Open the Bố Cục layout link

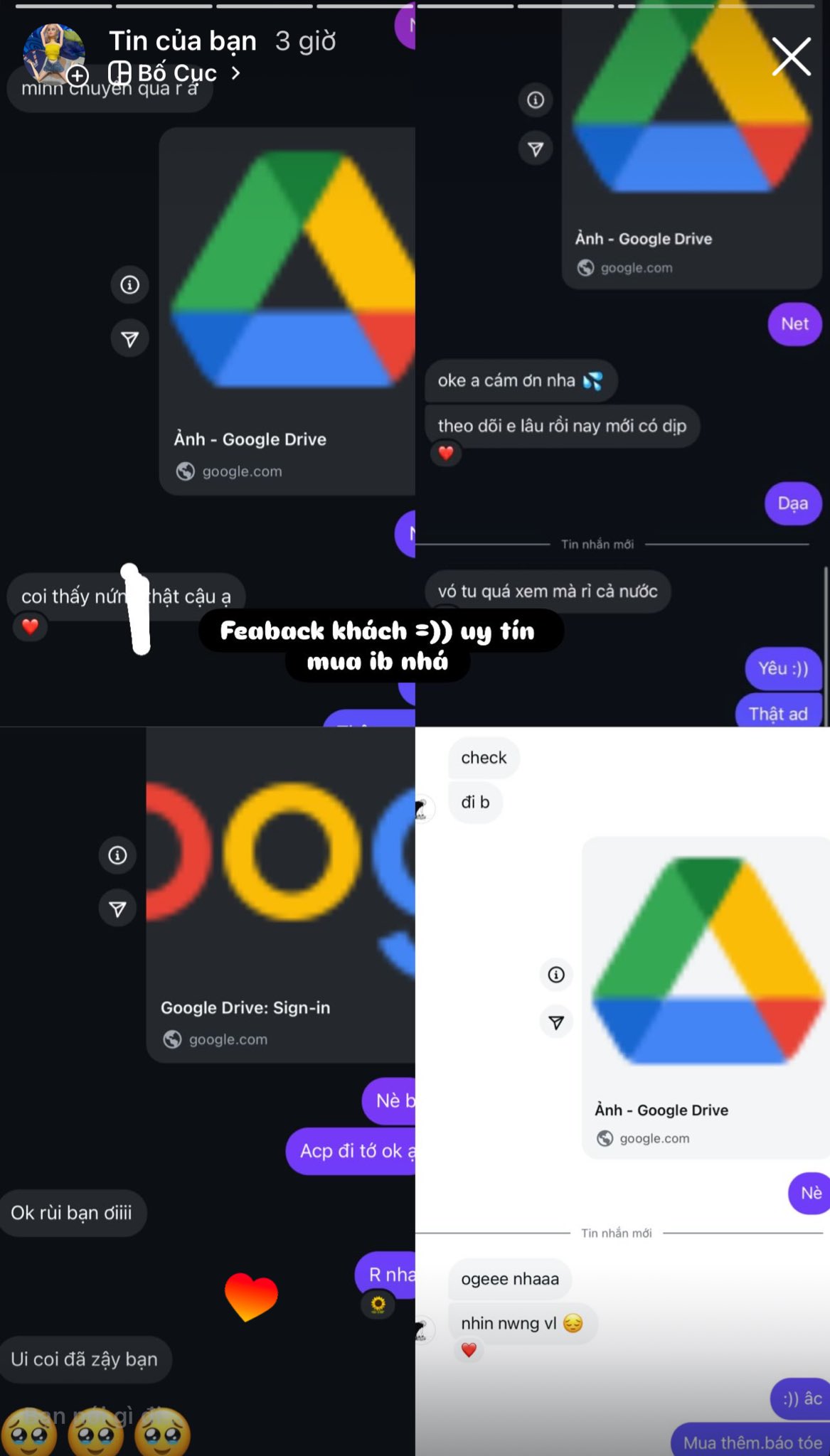[x=175, y=73]
